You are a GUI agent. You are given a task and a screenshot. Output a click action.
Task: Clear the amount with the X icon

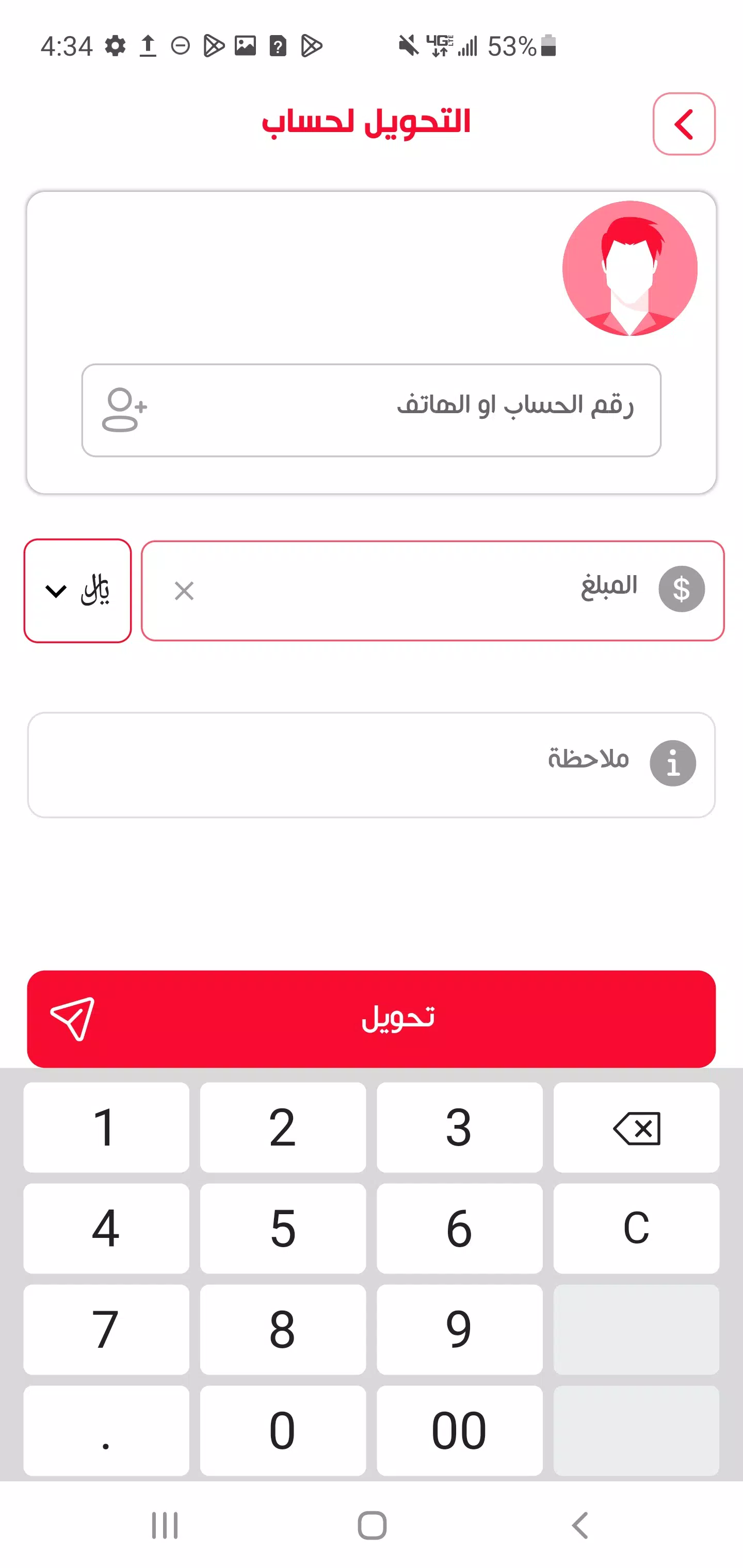[184, 591]
